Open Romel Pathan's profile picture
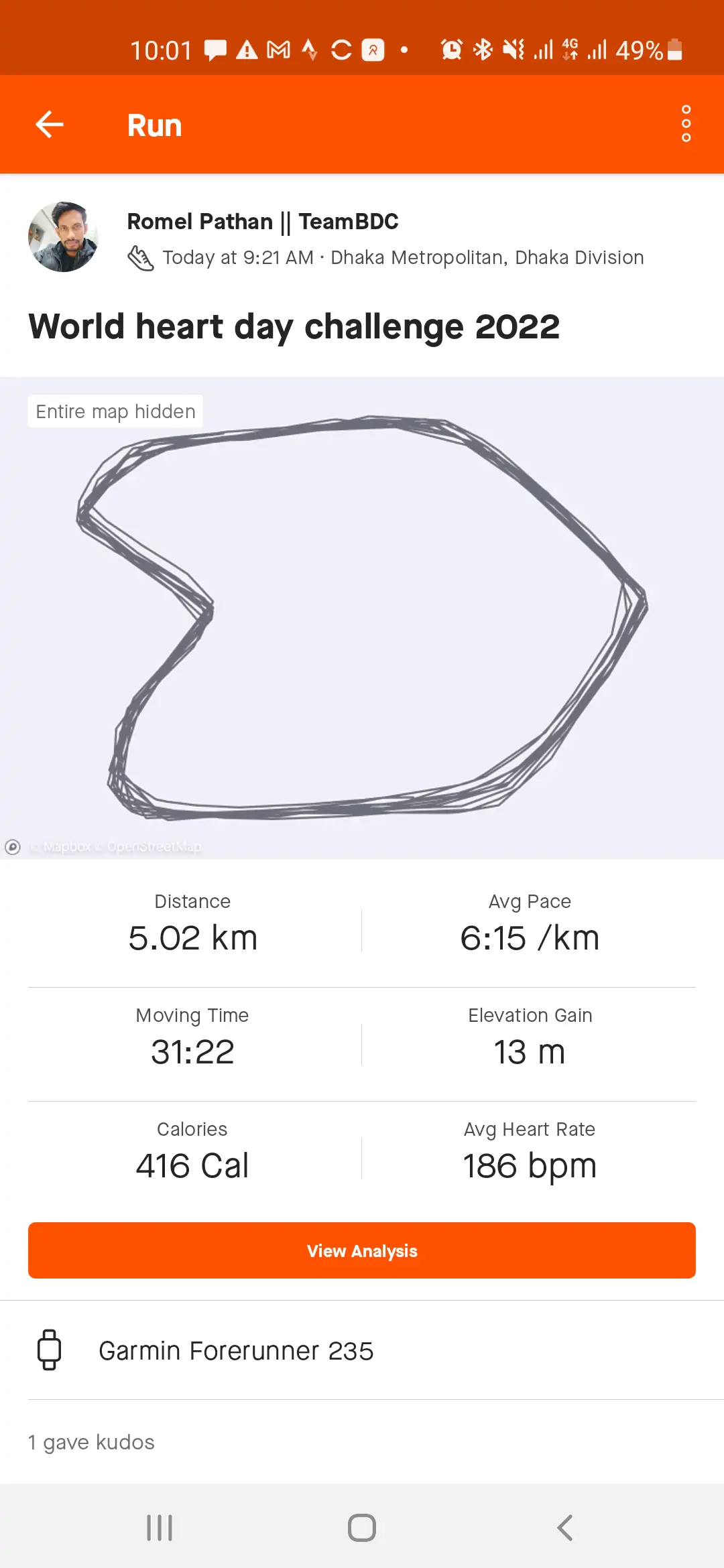The image size is (724, 1568). click(64, 237)
